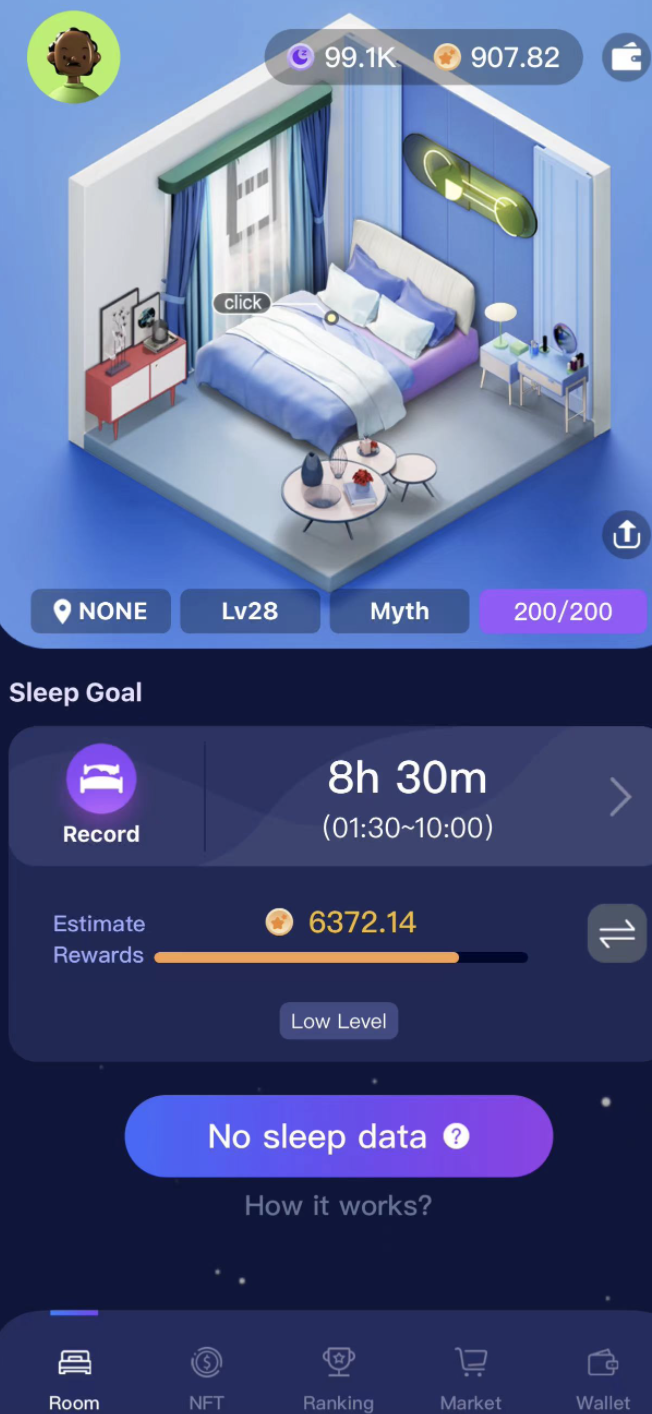This screenshot has height=1414, width=652.
Task: Open the wallet icon at top
Action: pyautogui.click(x=626, y=57)
